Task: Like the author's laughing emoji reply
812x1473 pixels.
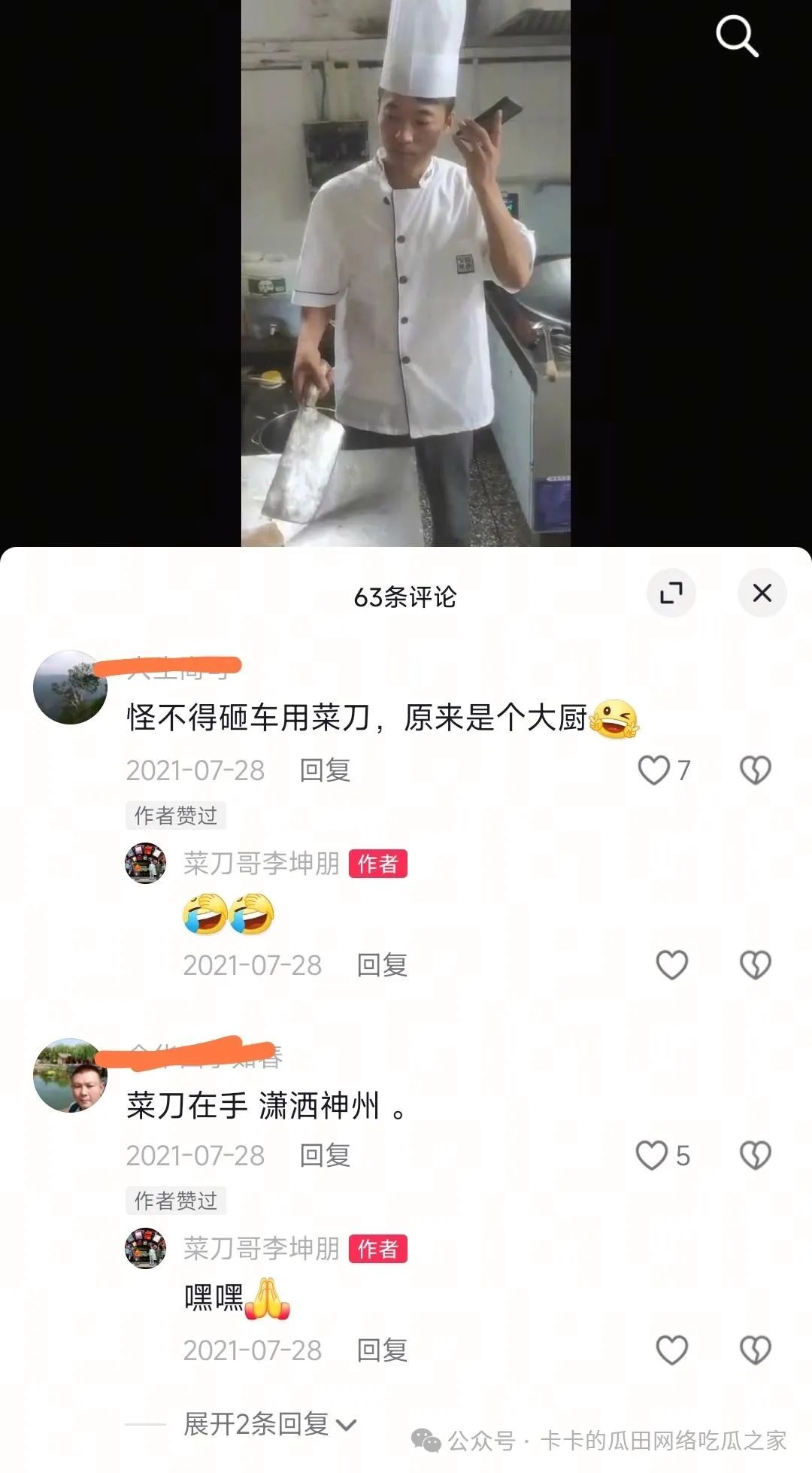Action: 671,965
